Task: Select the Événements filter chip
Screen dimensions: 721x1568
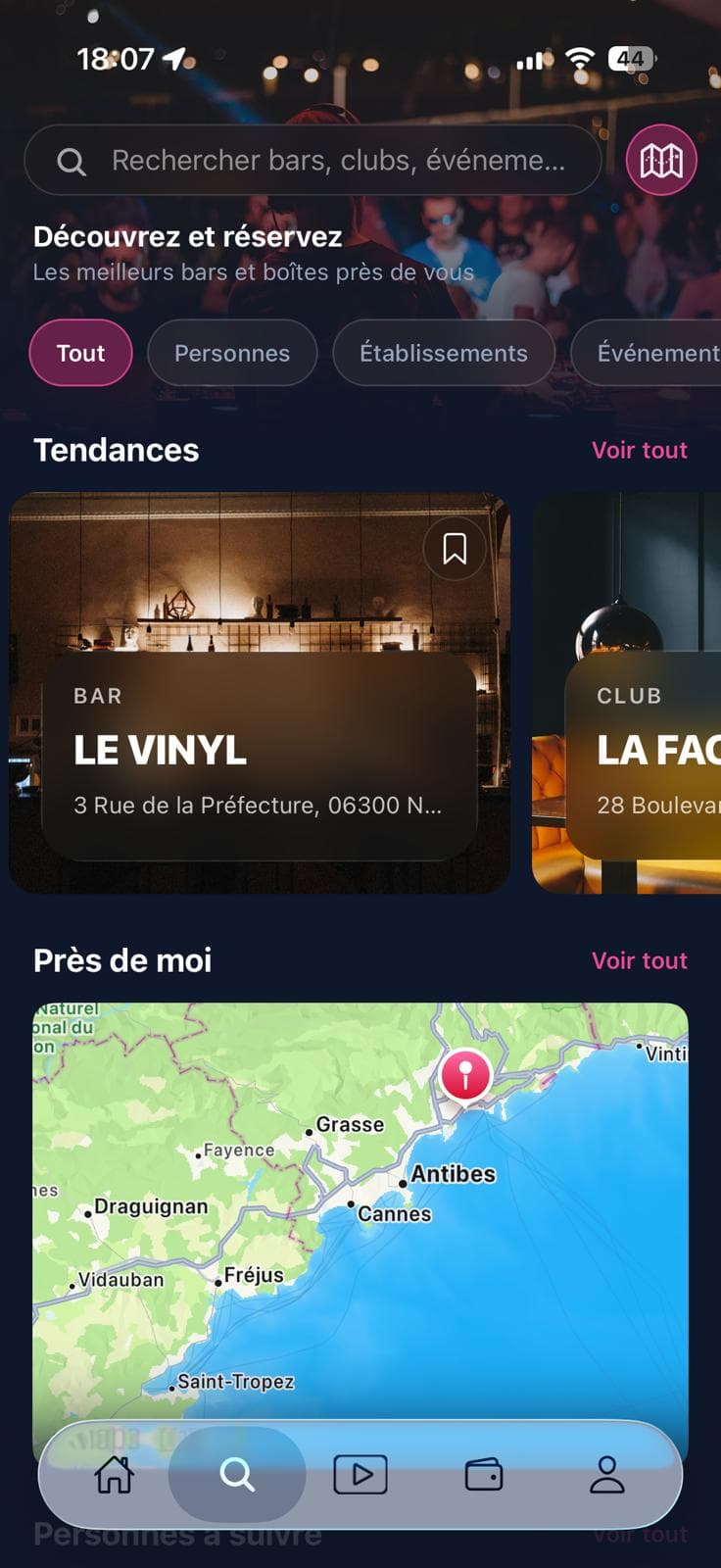Action: [654, 353]
